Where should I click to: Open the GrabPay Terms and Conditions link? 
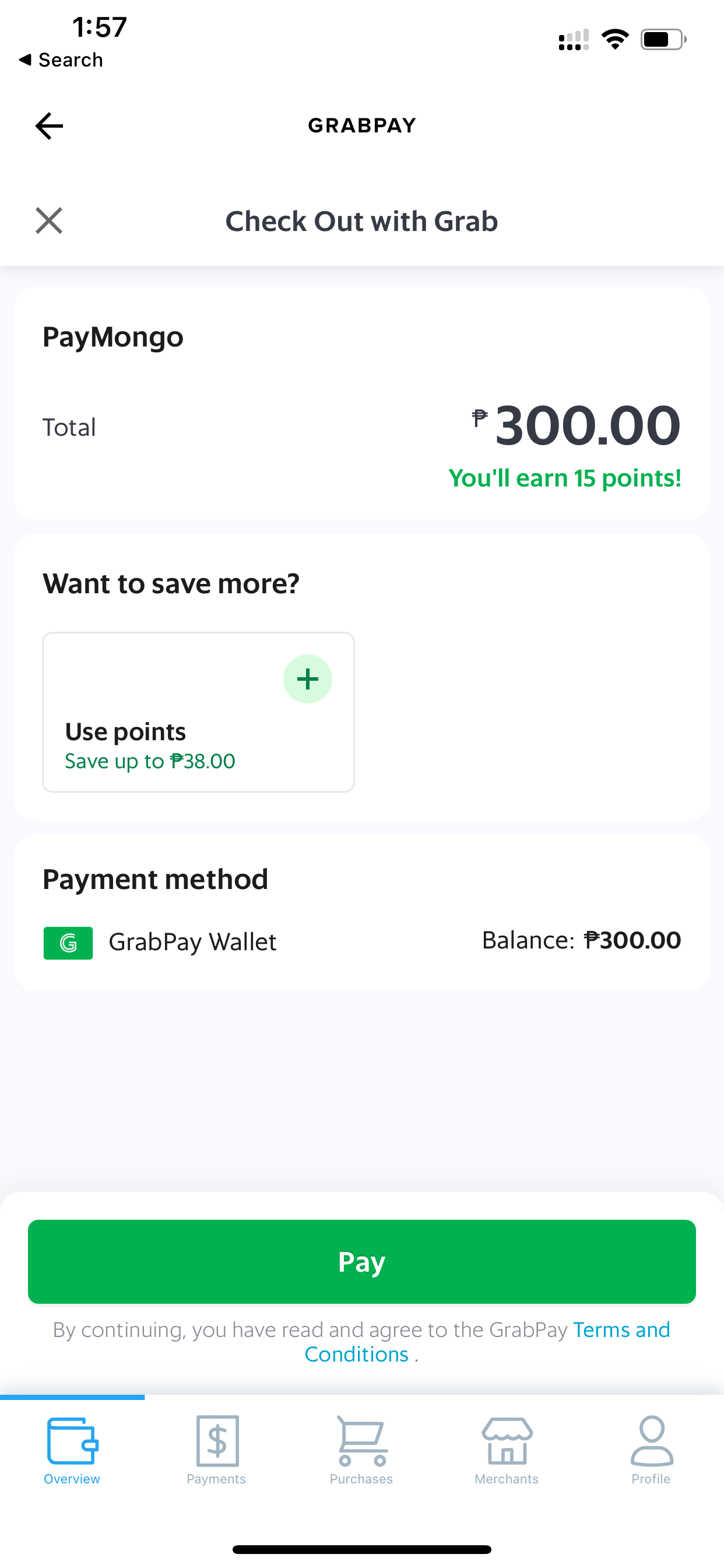point(487,1342)
